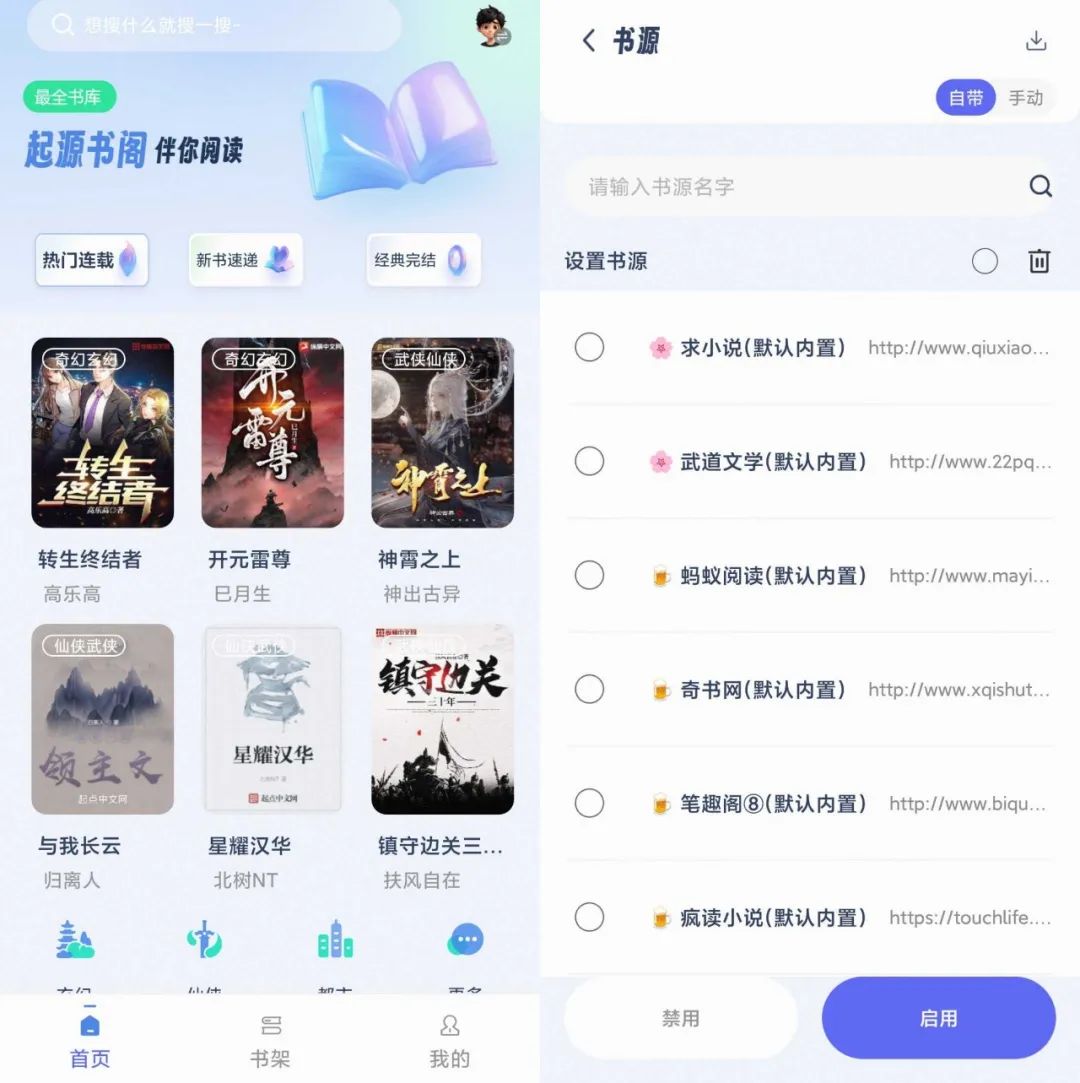Screen dimensions: 1080x1083
Task: Open the 经典完结 section
Action: tap(422, 260)
